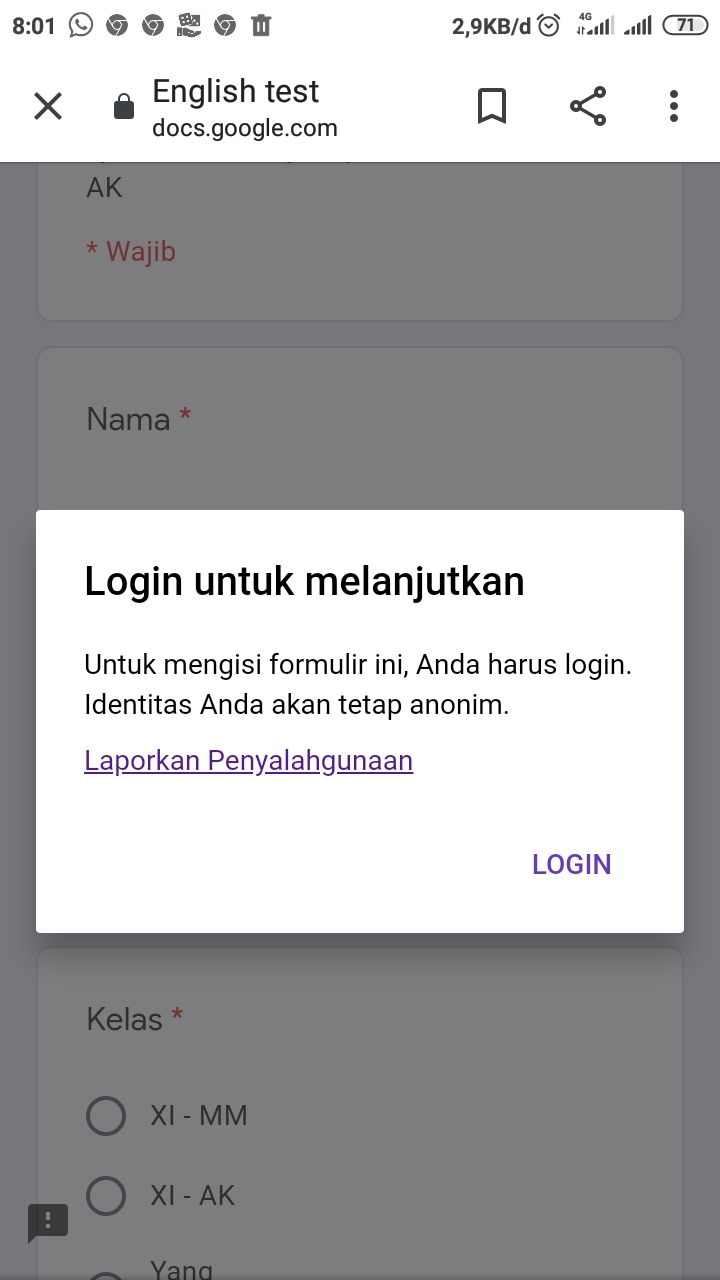Open the browser overflow menu
Screen dimensions: 720x1280
click(674, 106)
